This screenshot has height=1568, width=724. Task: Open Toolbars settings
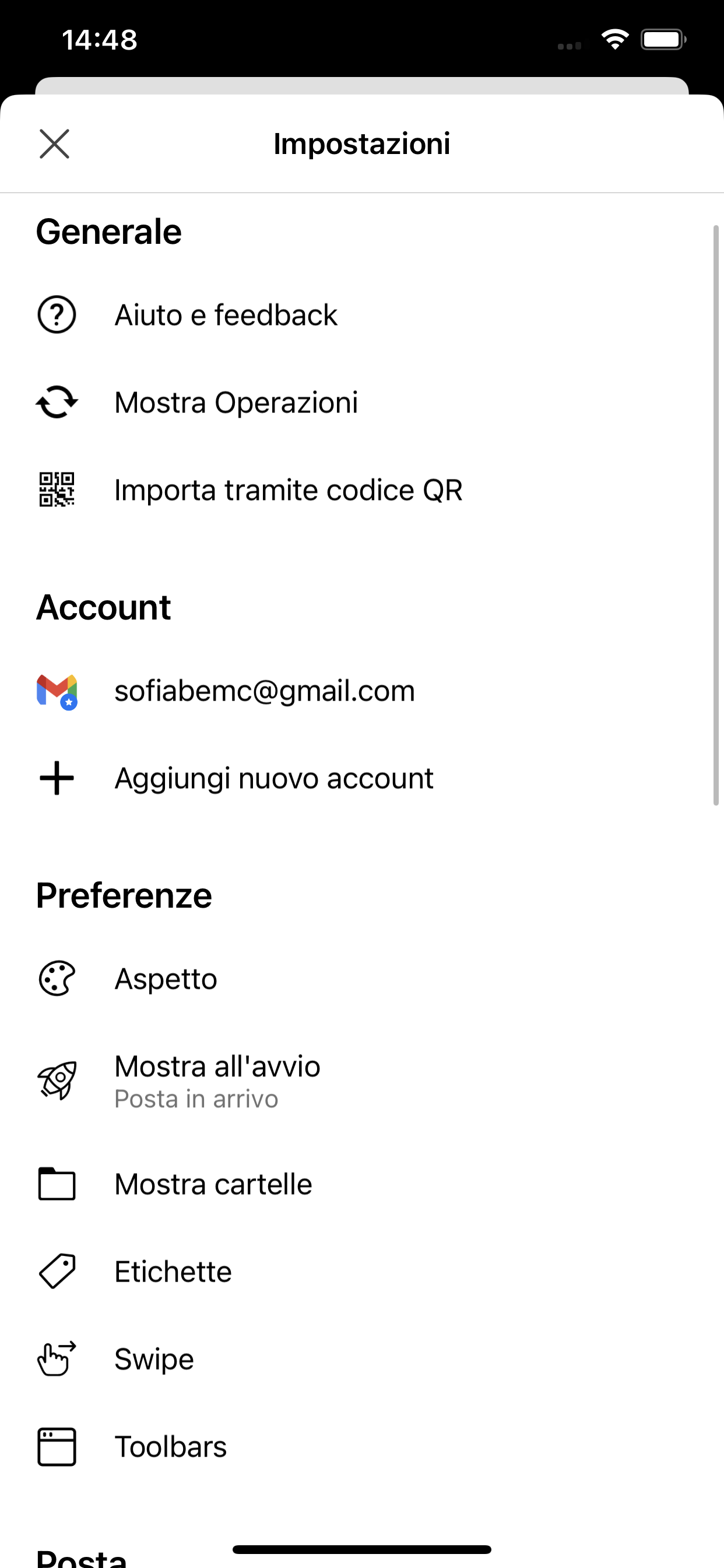coord(362,1447)
